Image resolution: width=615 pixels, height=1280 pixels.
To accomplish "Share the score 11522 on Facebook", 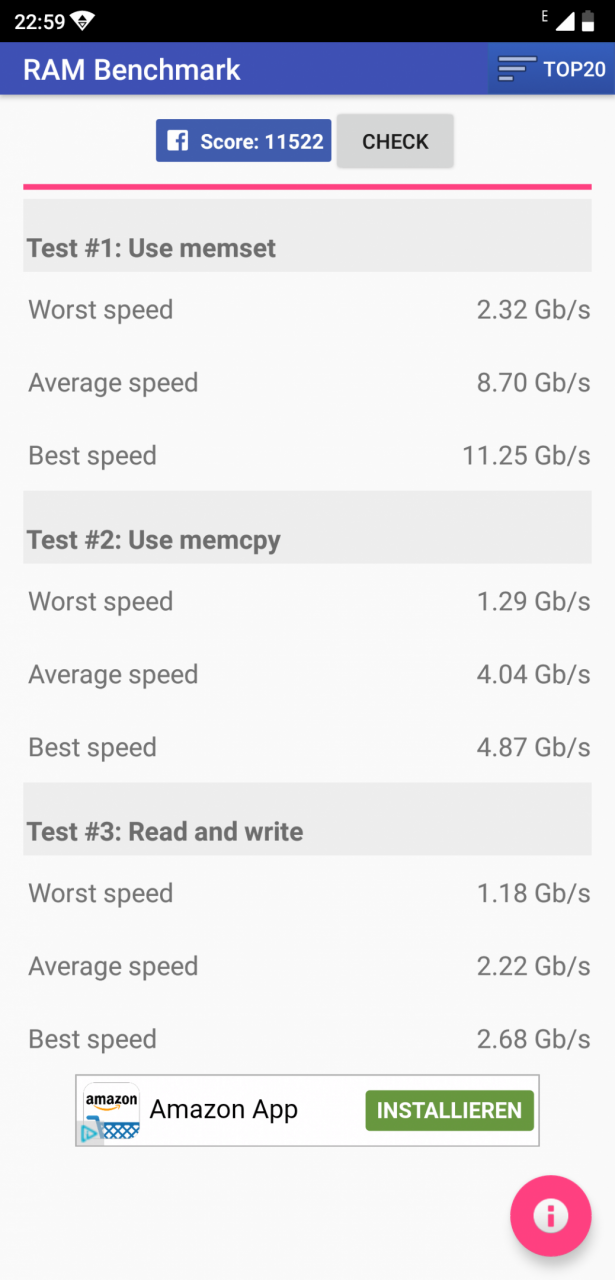I will pos(243,141).
